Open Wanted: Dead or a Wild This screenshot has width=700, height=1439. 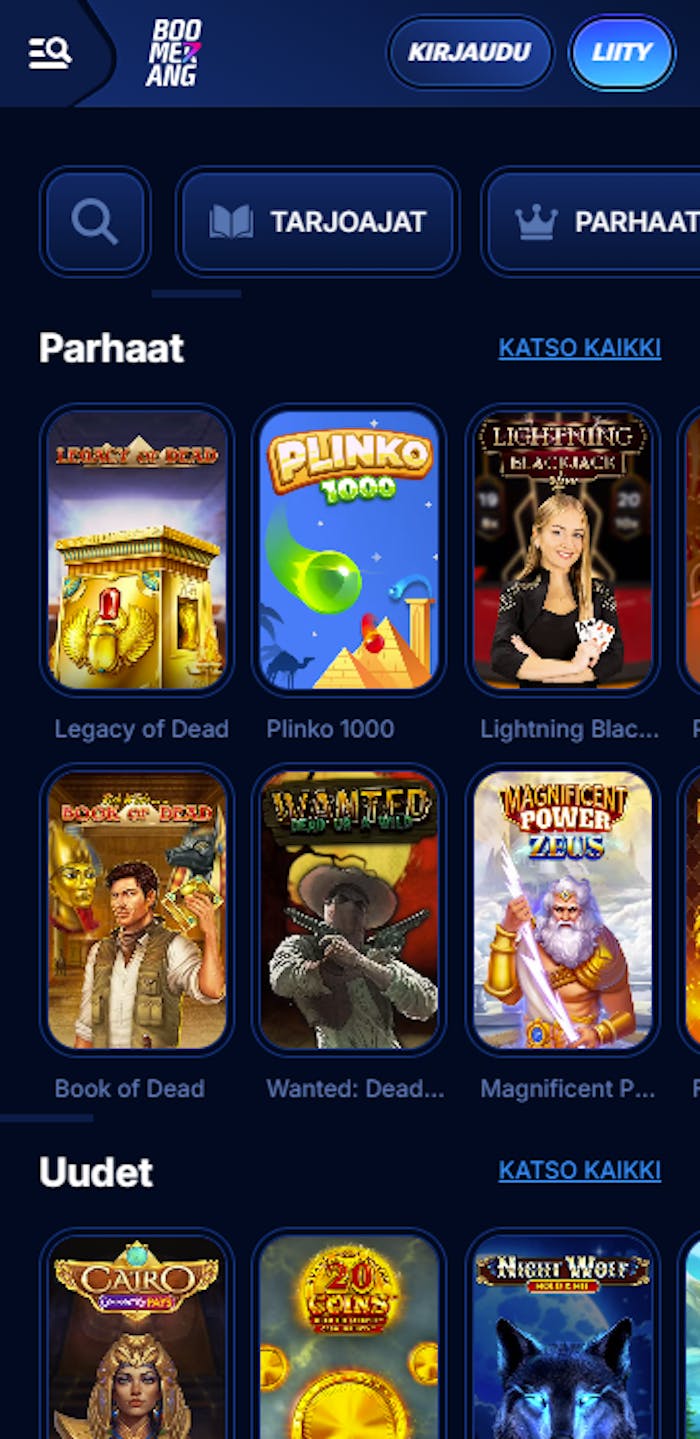tap(349, 909)
